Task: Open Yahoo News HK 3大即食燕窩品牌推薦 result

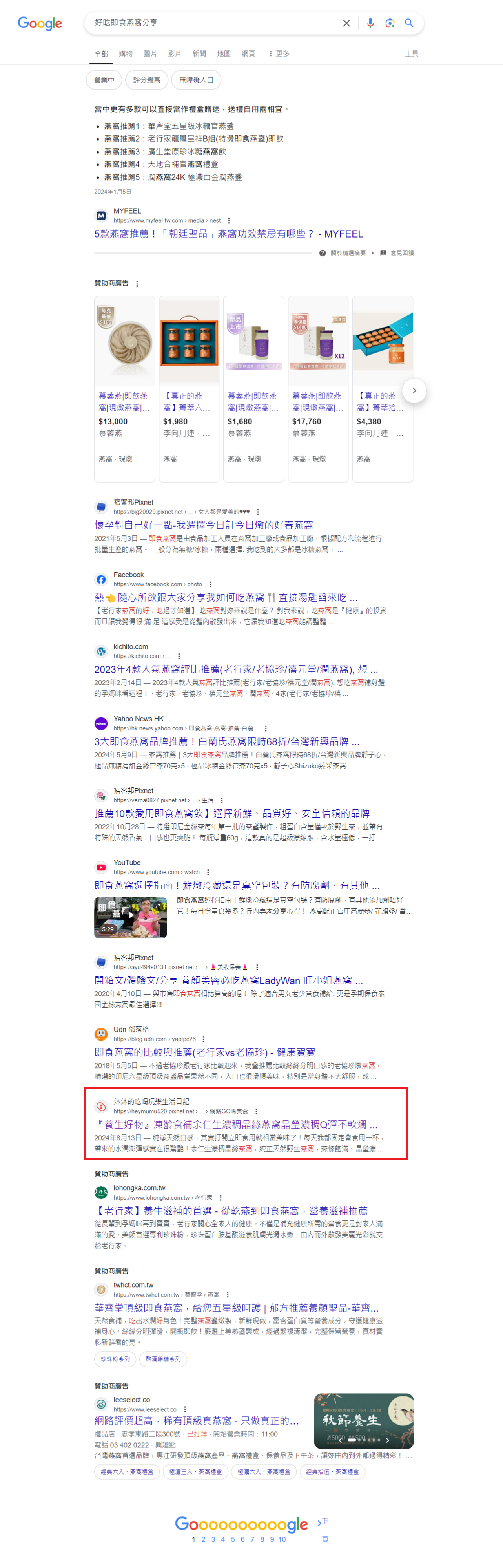Action: coord(226,741)
